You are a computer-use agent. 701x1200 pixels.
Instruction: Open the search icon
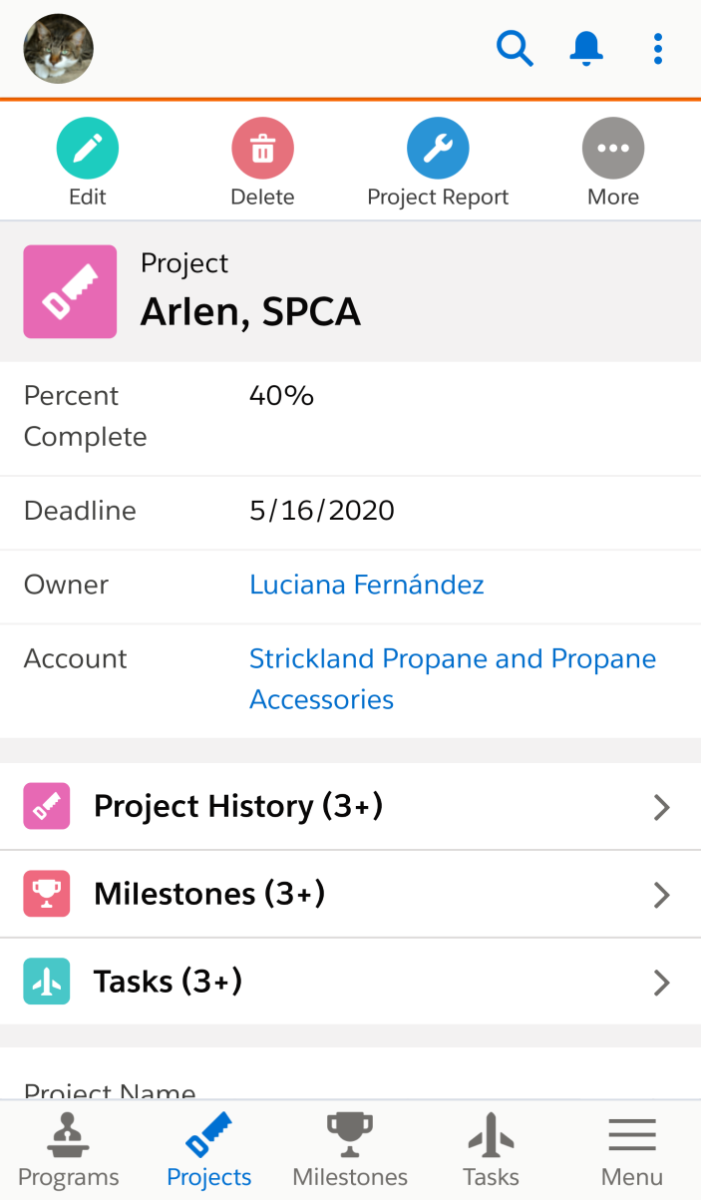[x=515, y=48]
